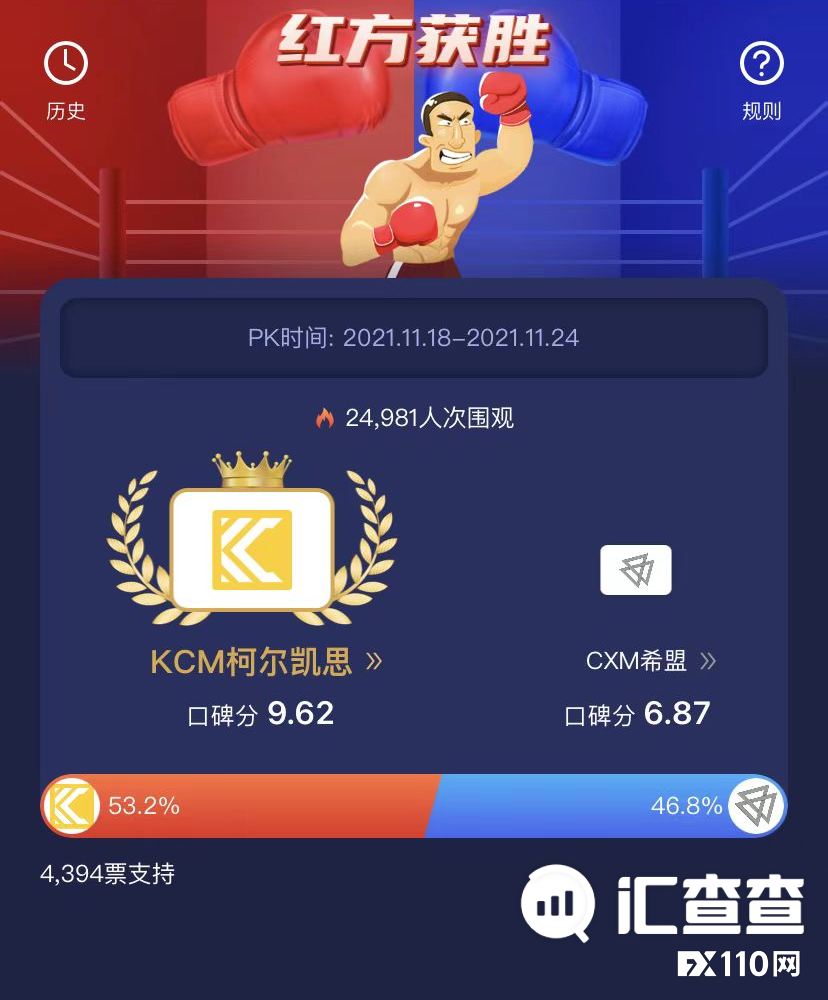View the 规则 rules help
This screenshot has height=1000, width=828.
761,80
